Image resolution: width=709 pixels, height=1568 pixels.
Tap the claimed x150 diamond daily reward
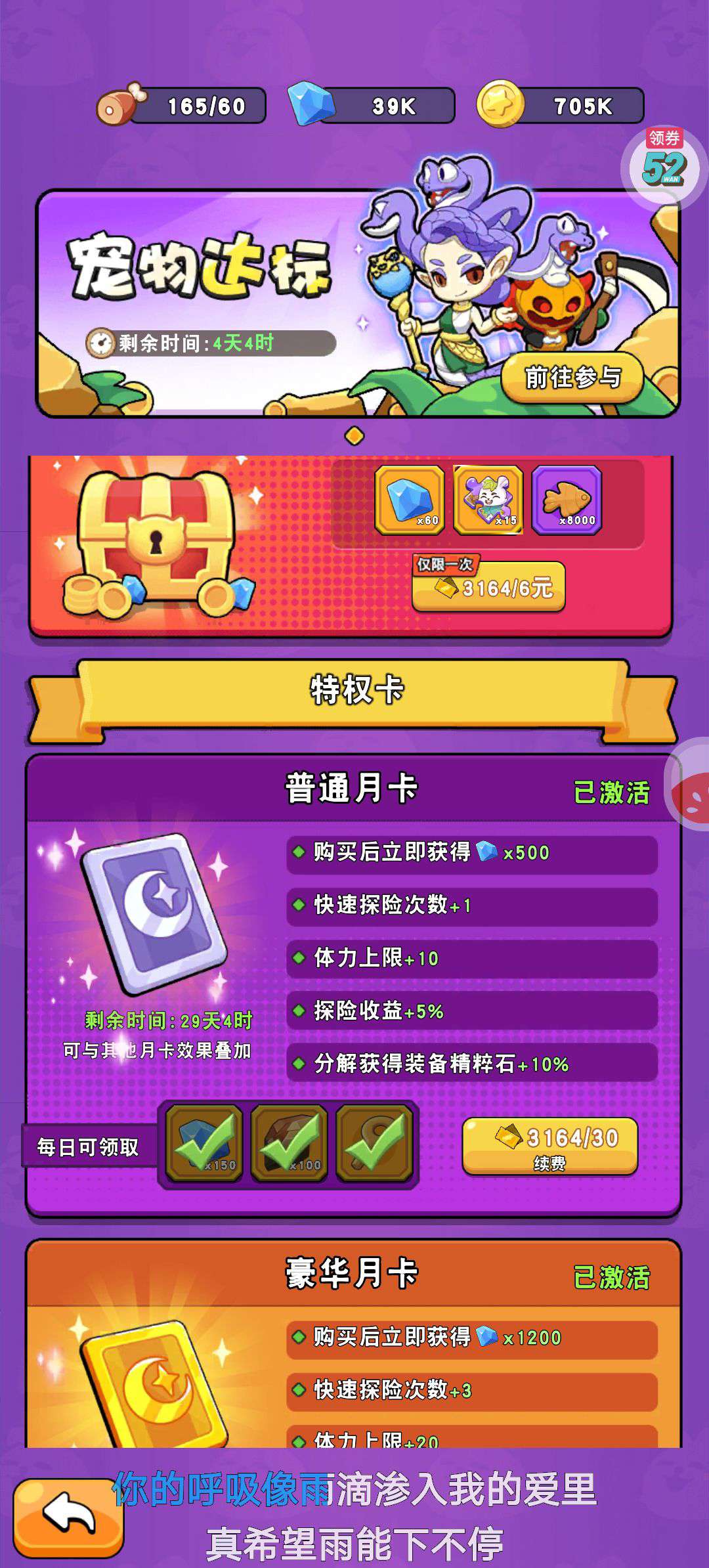204,1143
